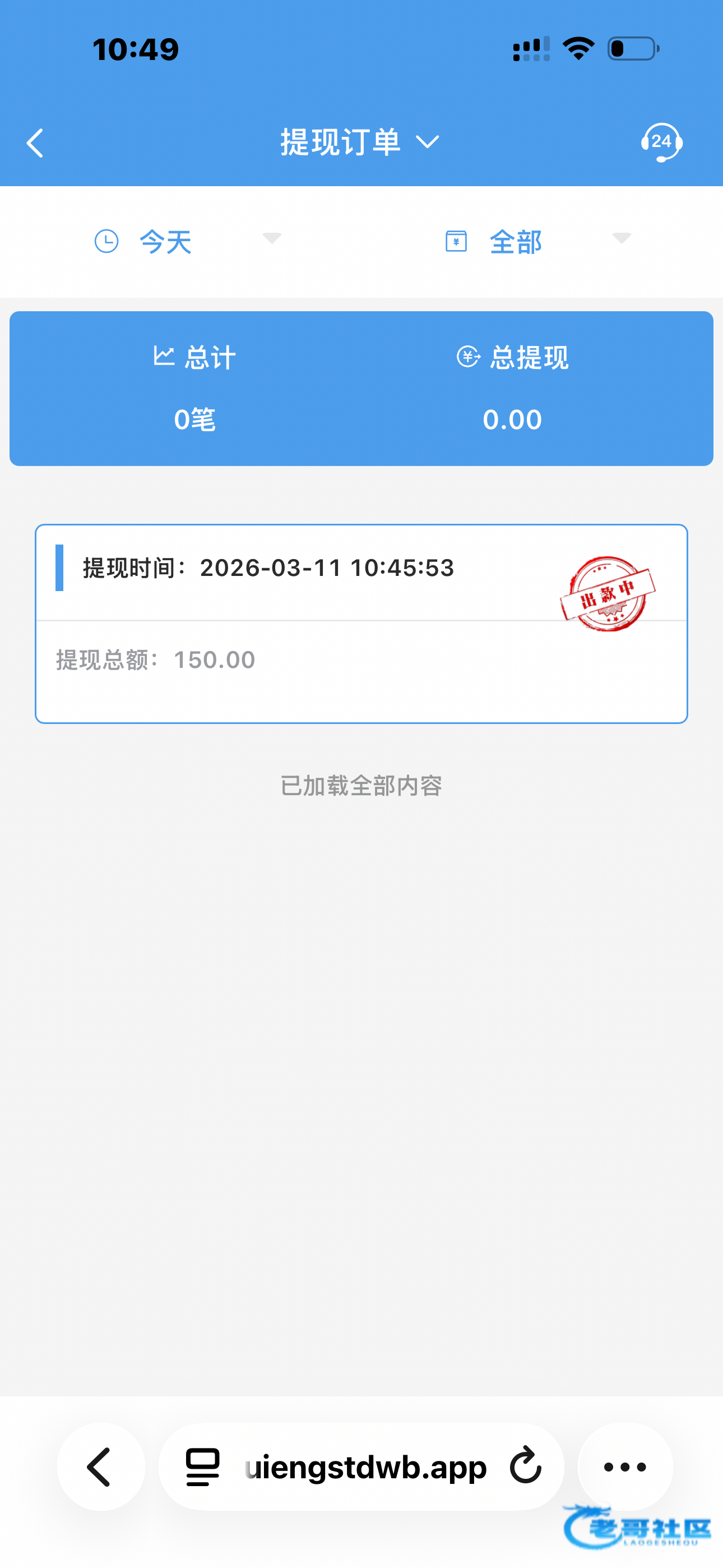Open the page menu icon beside the address
Screen dimensions: 723x1568
tap(203, 1467)
